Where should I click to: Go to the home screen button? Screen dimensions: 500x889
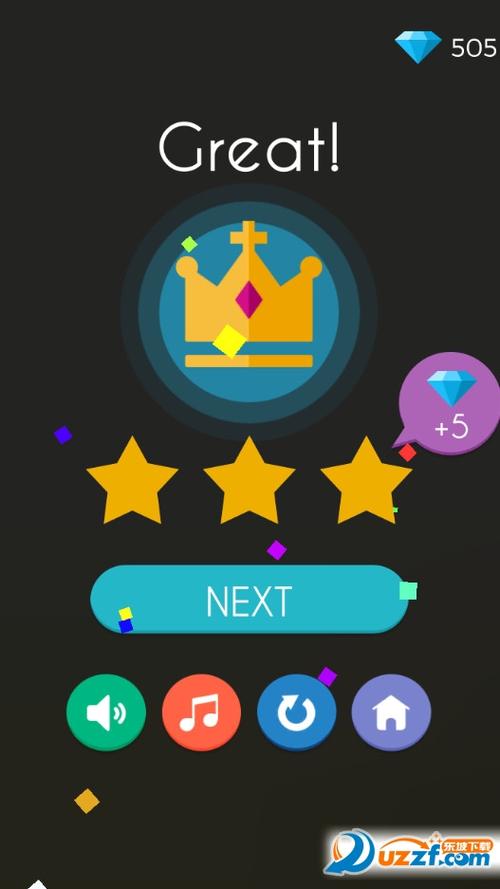point(391,712)
